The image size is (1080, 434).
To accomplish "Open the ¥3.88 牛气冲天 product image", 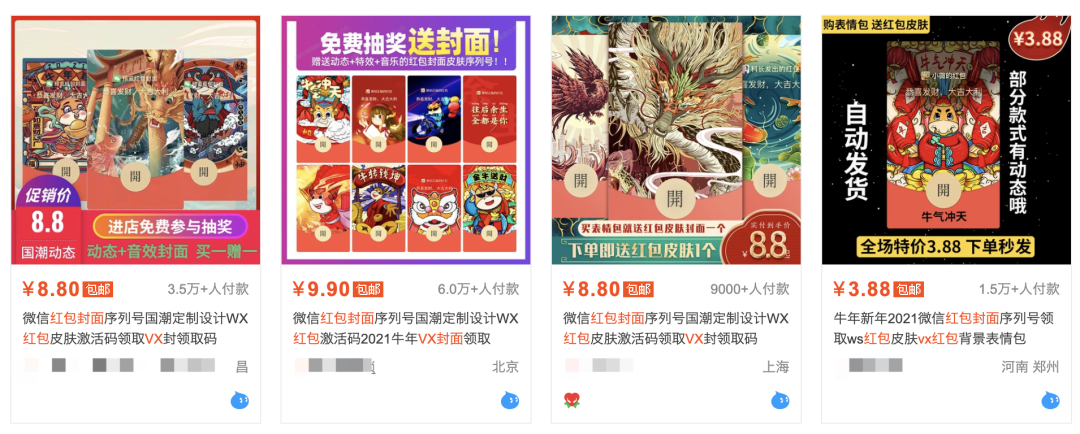I will [945, 140].
